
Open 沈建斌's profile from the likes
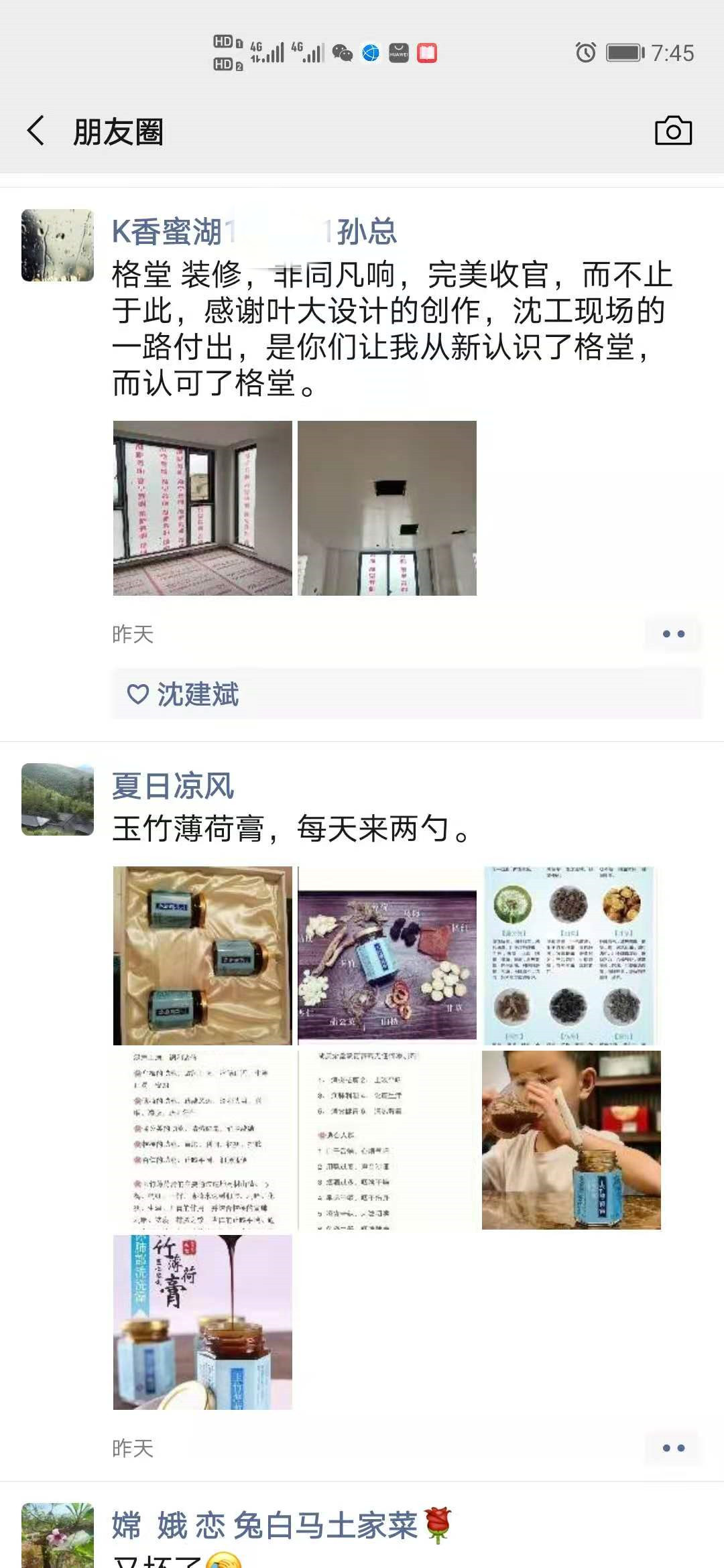click(198, 694)
